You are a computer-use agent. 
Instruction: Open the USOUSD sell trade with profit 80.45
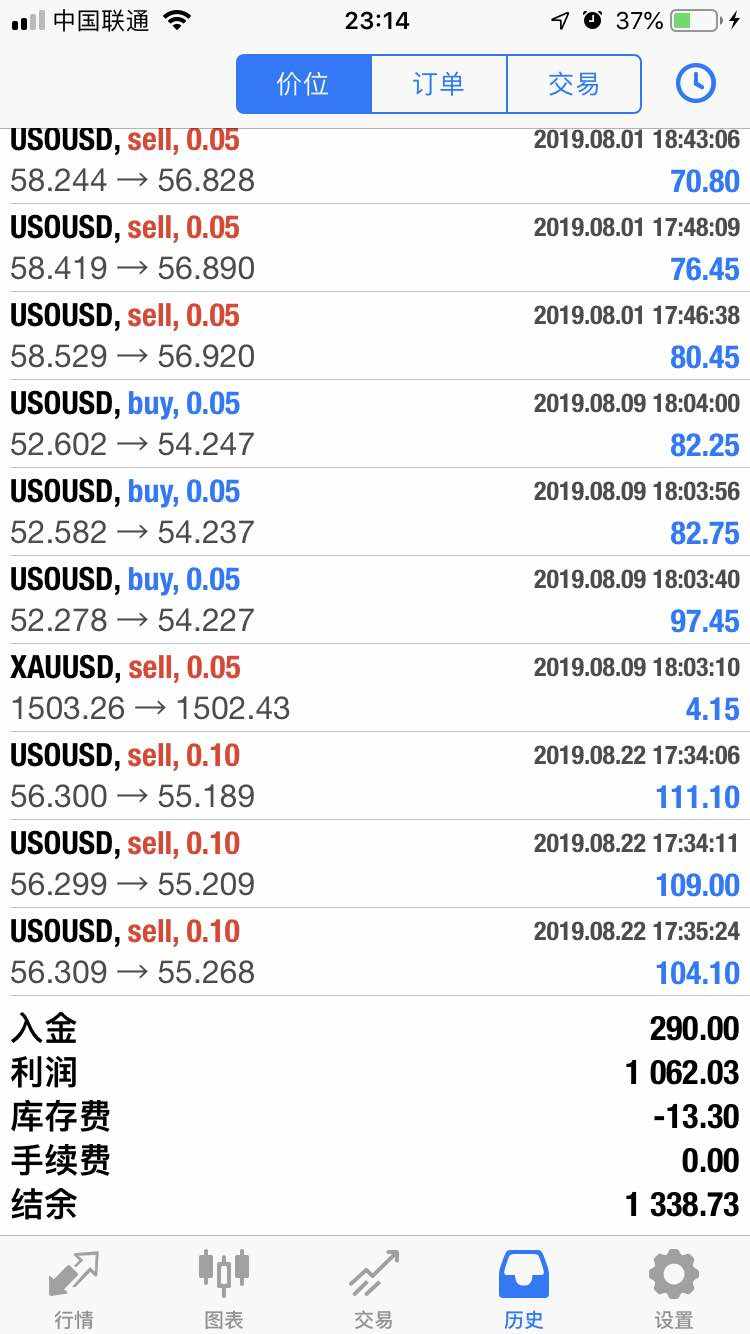(x=375, y=336)
